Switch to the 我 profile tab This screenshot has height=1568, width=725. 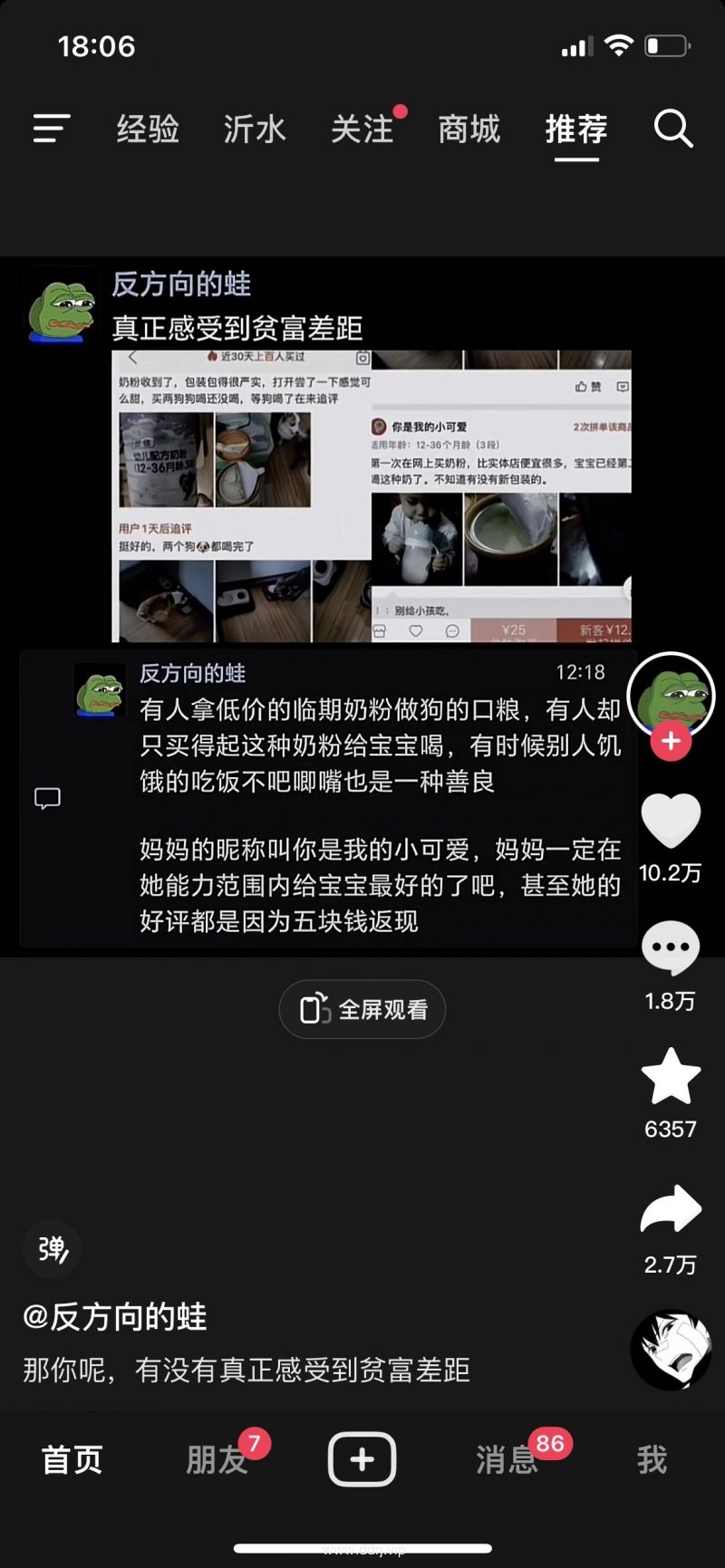tap(652, 1459)
